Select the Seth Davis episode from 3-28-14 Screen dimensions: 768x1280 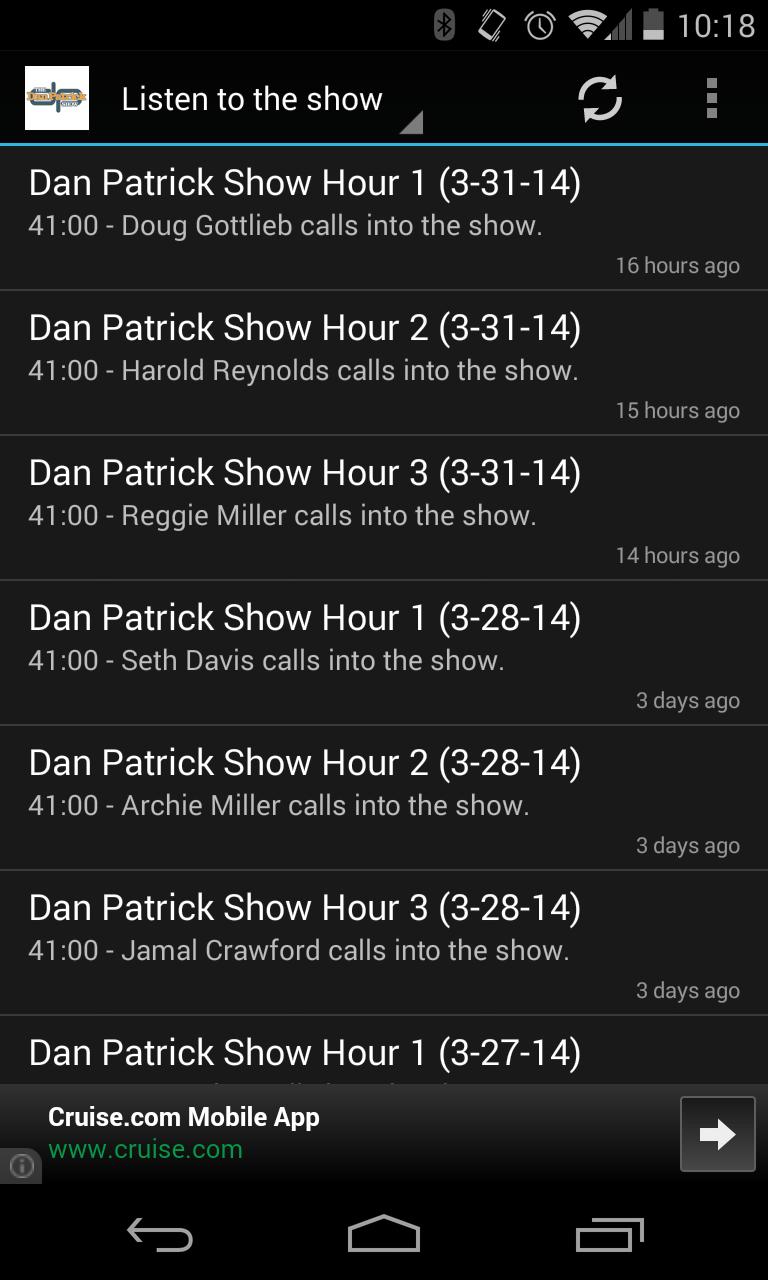[384, 650]
